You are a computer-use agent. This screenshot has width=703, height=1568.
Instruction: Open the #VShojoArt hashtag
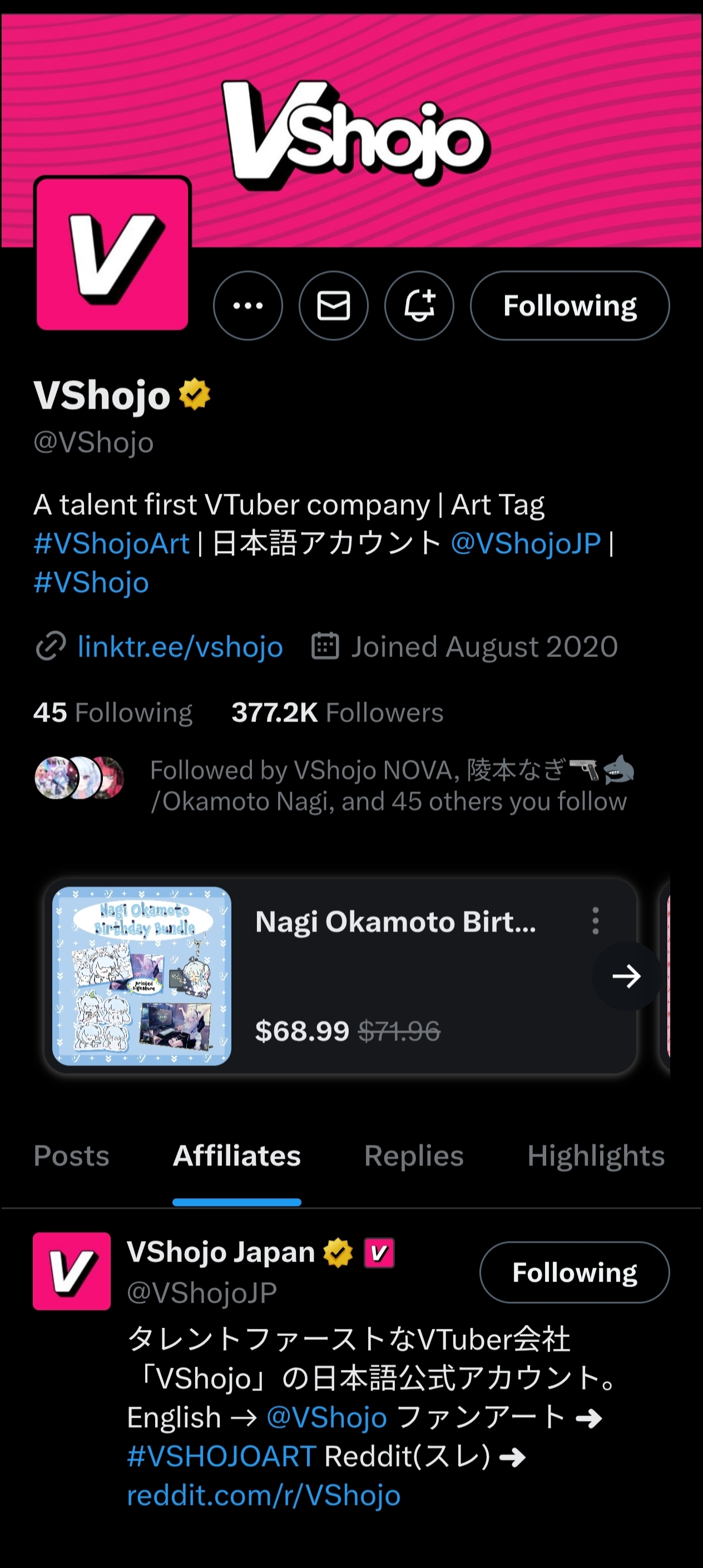pyautogui.click(x=112, y=544)
